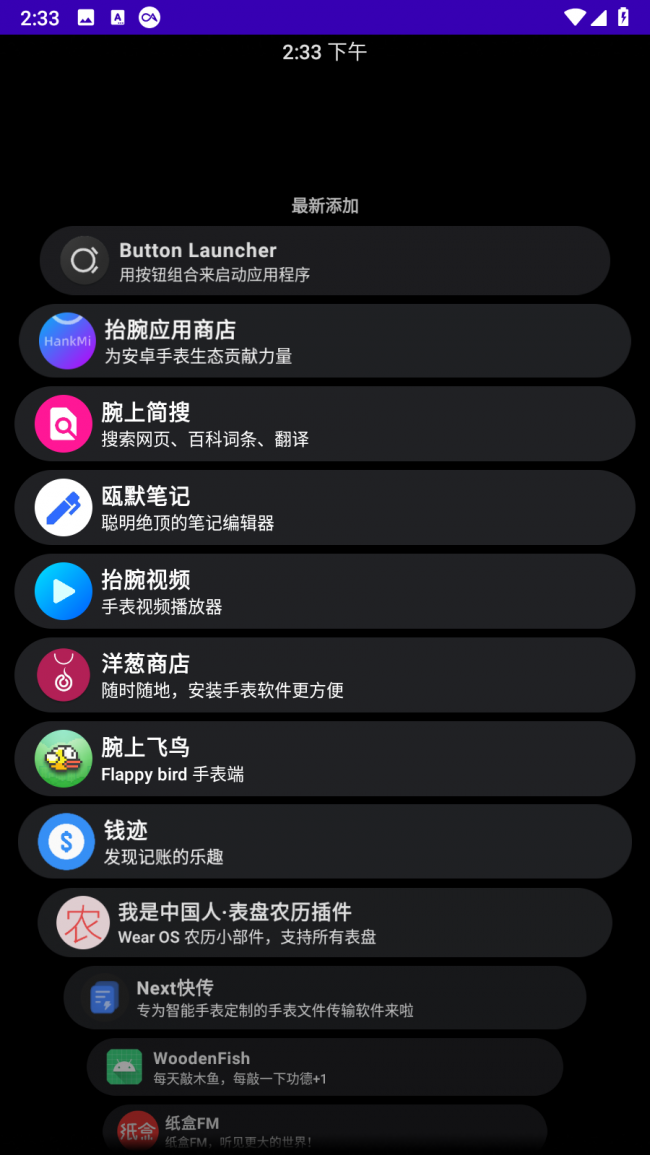Open 抬腕应用商店 from the list

point(324,341)
